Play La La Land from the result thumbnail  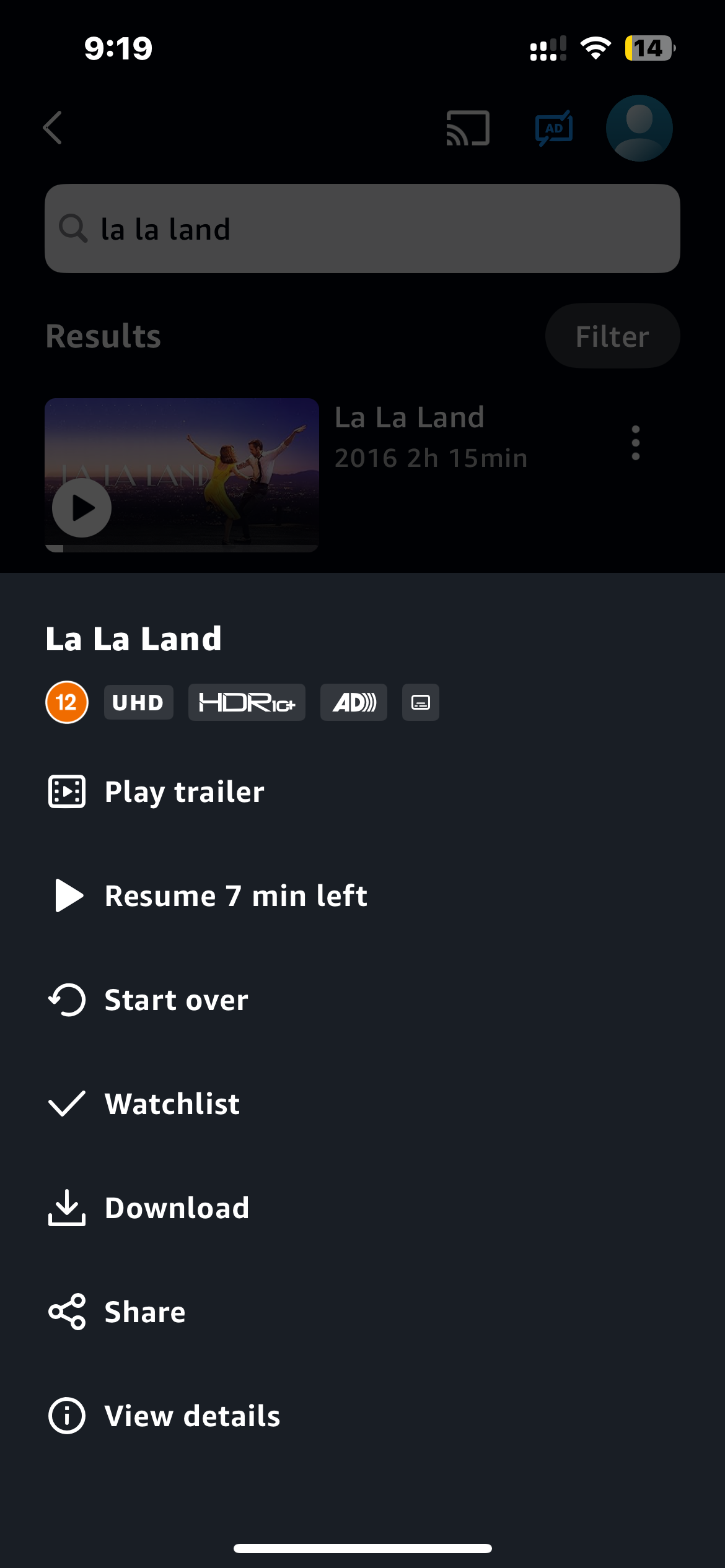tap(82, 508)
